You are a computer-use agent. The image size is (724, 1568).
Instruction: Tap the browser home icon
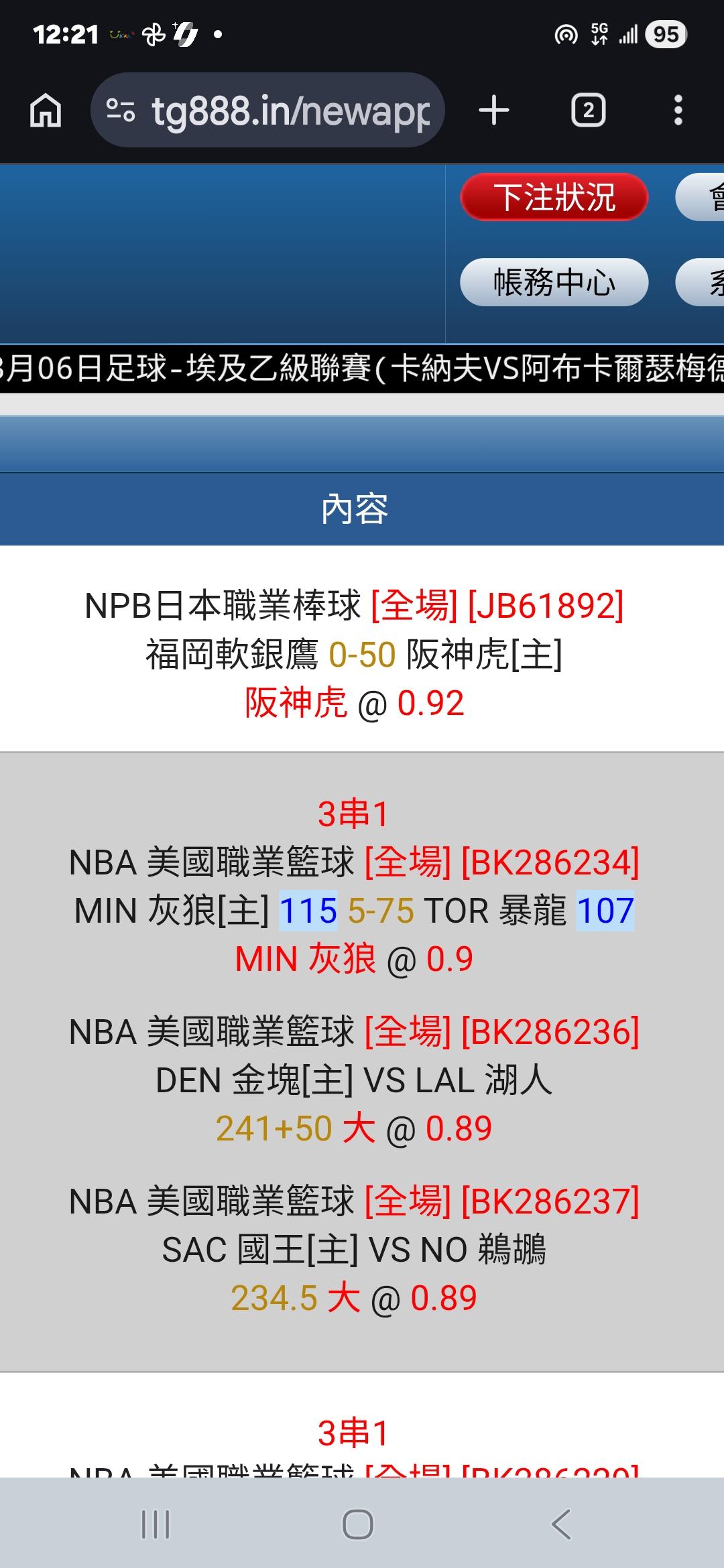click(x=46, y=111)
